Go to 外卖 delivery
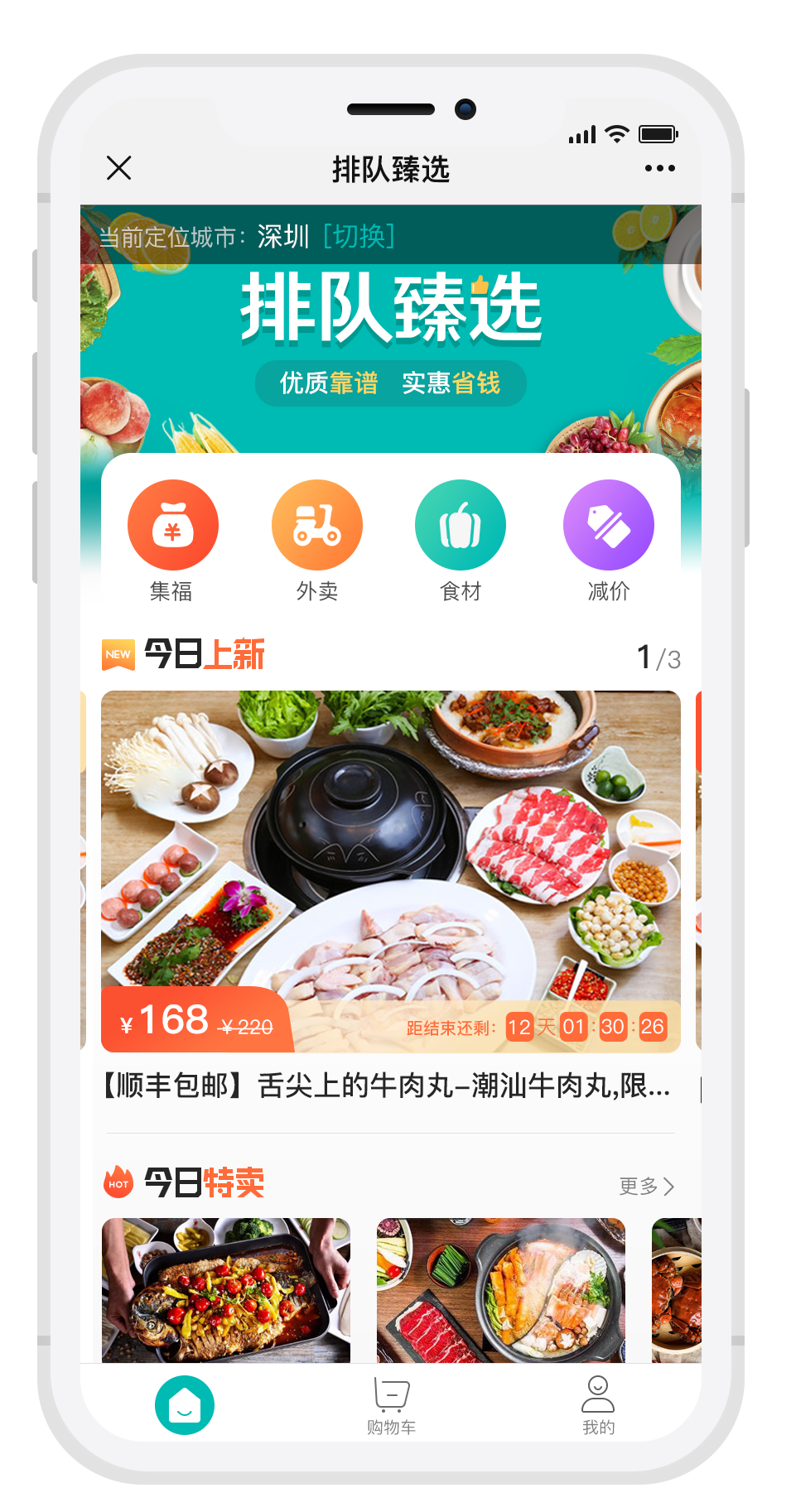Image resolution: width=791 pixels, height=1512 pixels. click(317, 526)
